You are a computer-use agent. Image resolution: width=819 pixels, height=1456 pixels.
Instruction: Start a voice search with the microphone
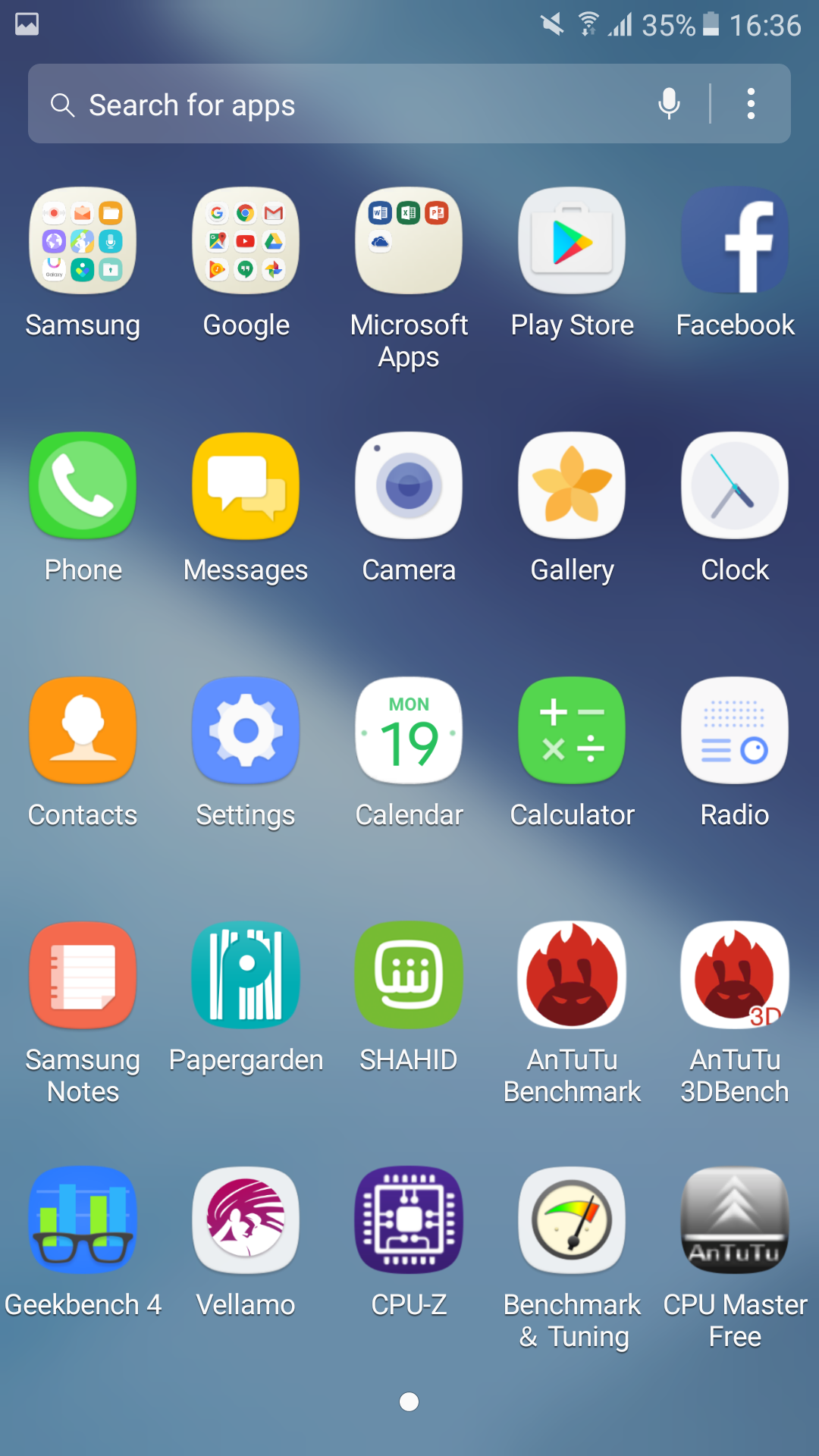(x=668, y=104)
